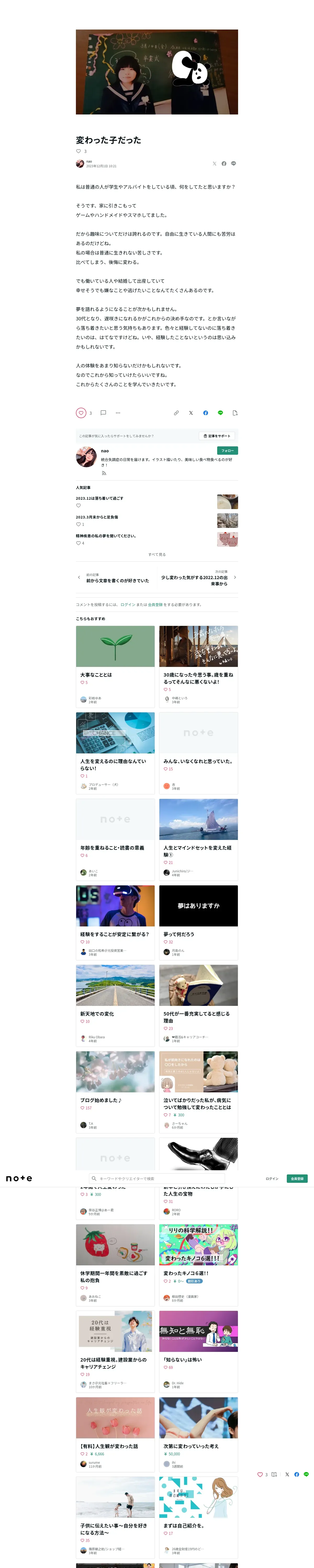Copy the article link
This screenshot has height=1568, width=314.
tap(176, 413)
